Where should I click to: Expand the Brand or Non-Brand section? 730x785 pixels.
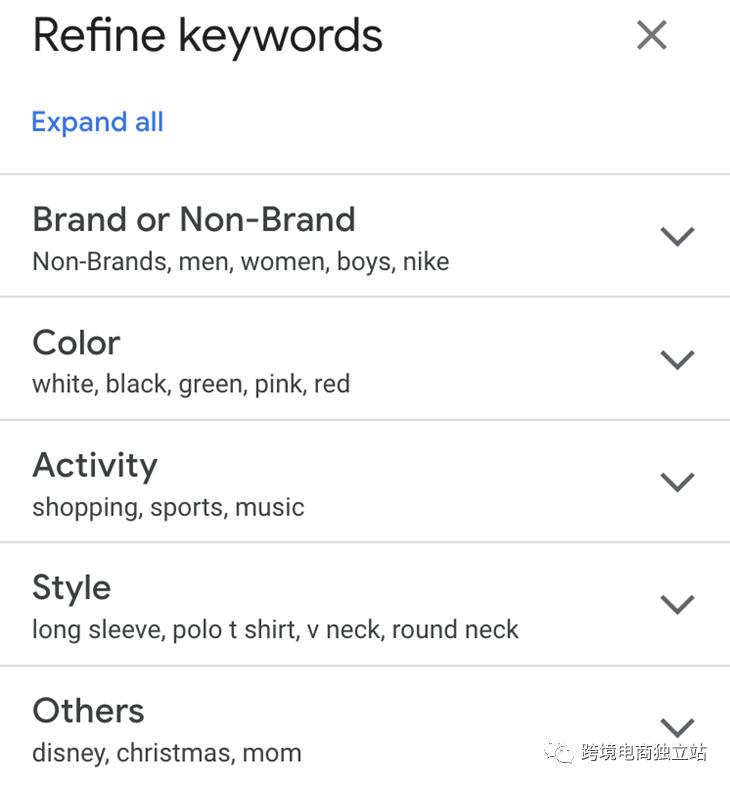pos(677,237)
